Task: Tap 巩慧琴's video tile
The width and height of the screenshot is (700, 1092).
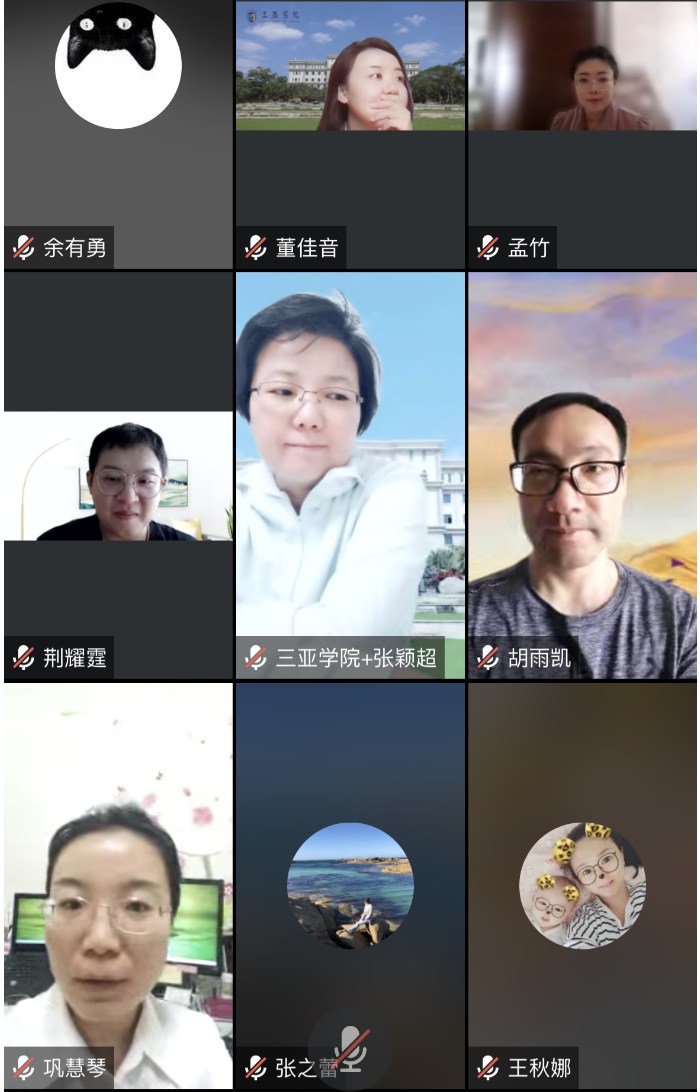Action: pyautogui.click(x=118, y=886)
